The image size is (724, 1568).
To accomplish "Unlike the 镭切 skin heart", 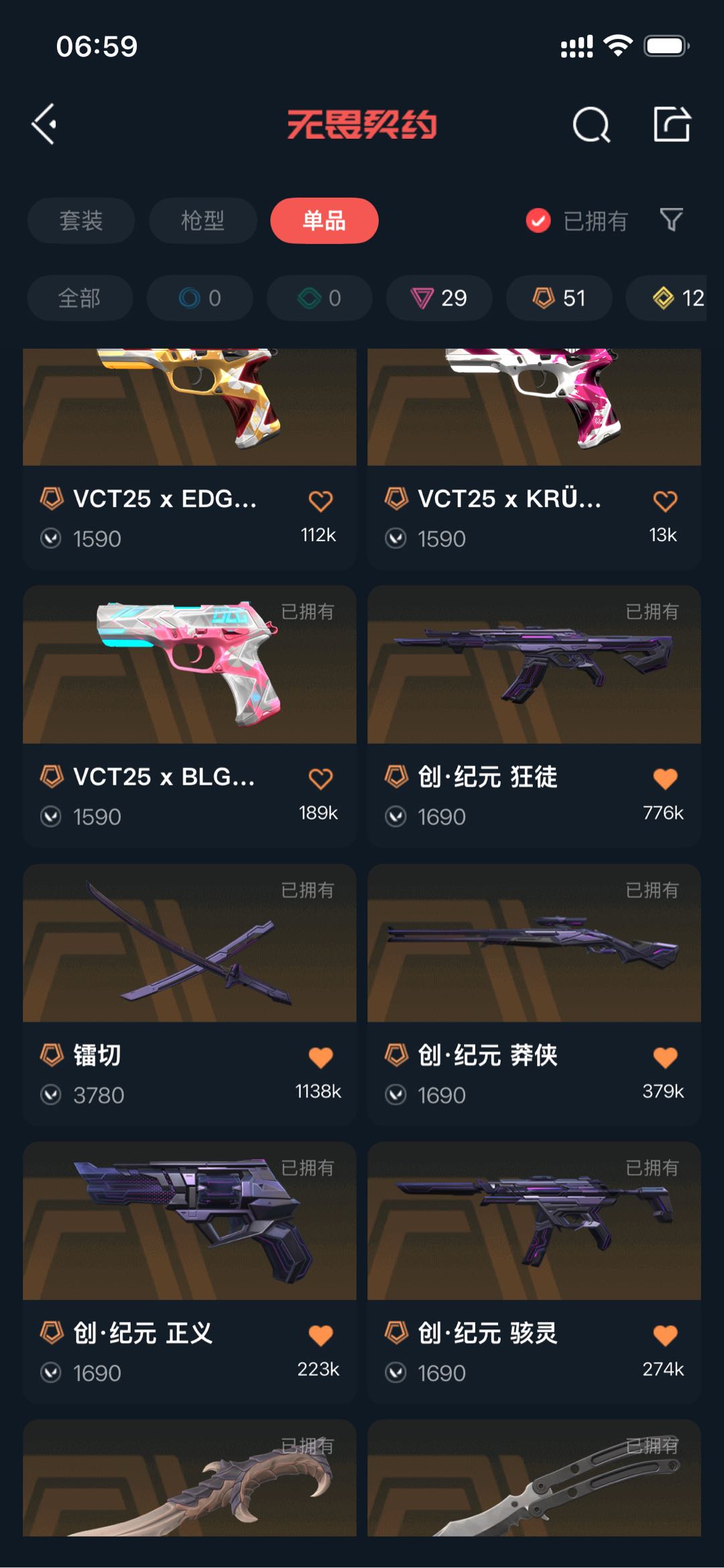I will 320,1057.
